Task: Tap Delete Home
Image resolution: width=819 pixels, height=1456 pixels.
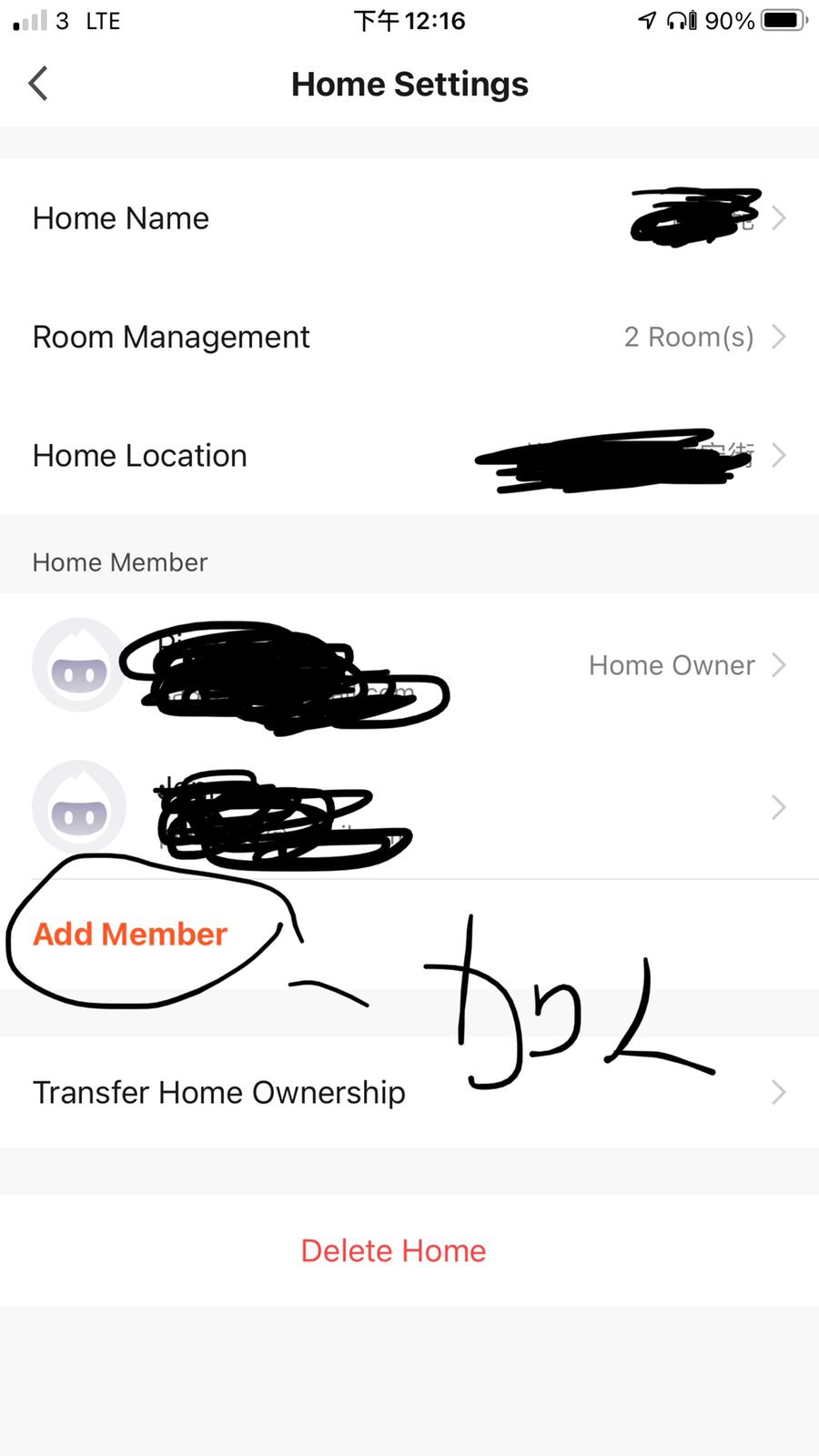Action: pyautogui.click(x=393, y=1250)
